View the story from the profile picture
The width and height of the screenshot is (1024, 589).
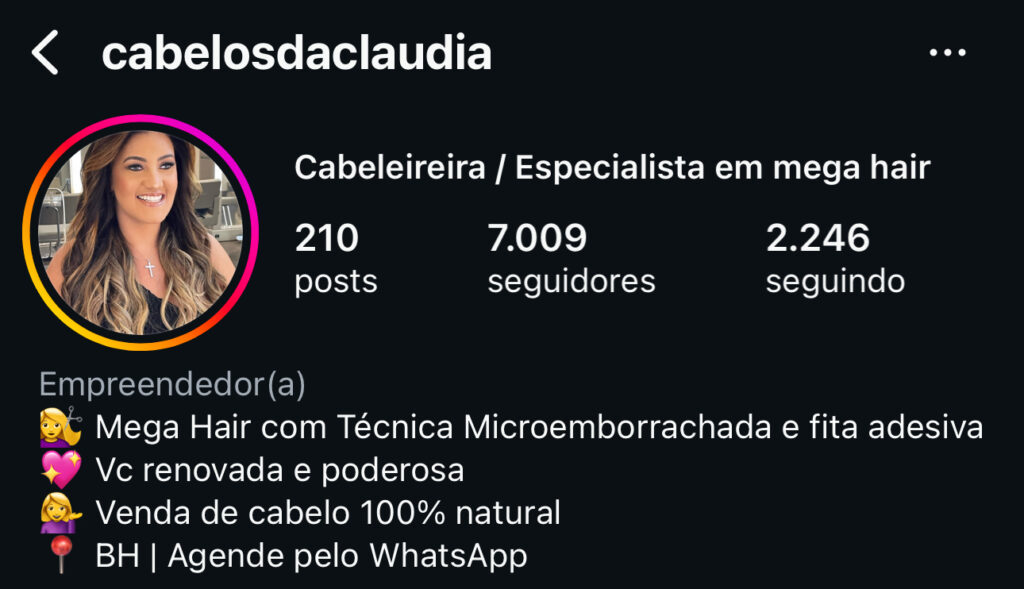140,232
